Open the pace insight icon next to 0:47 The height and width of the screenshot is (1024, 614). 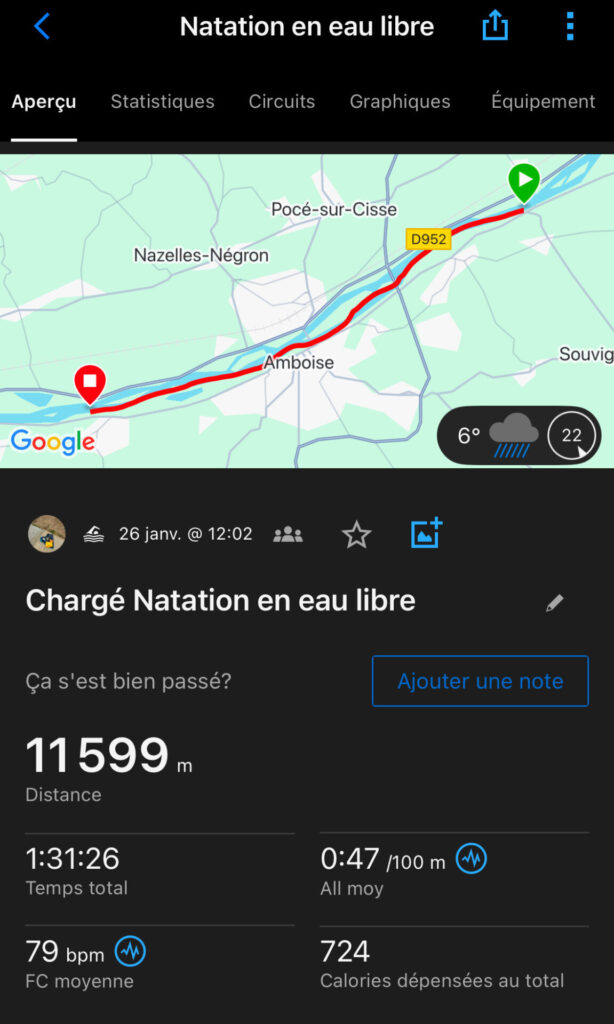tap(471, 858)
